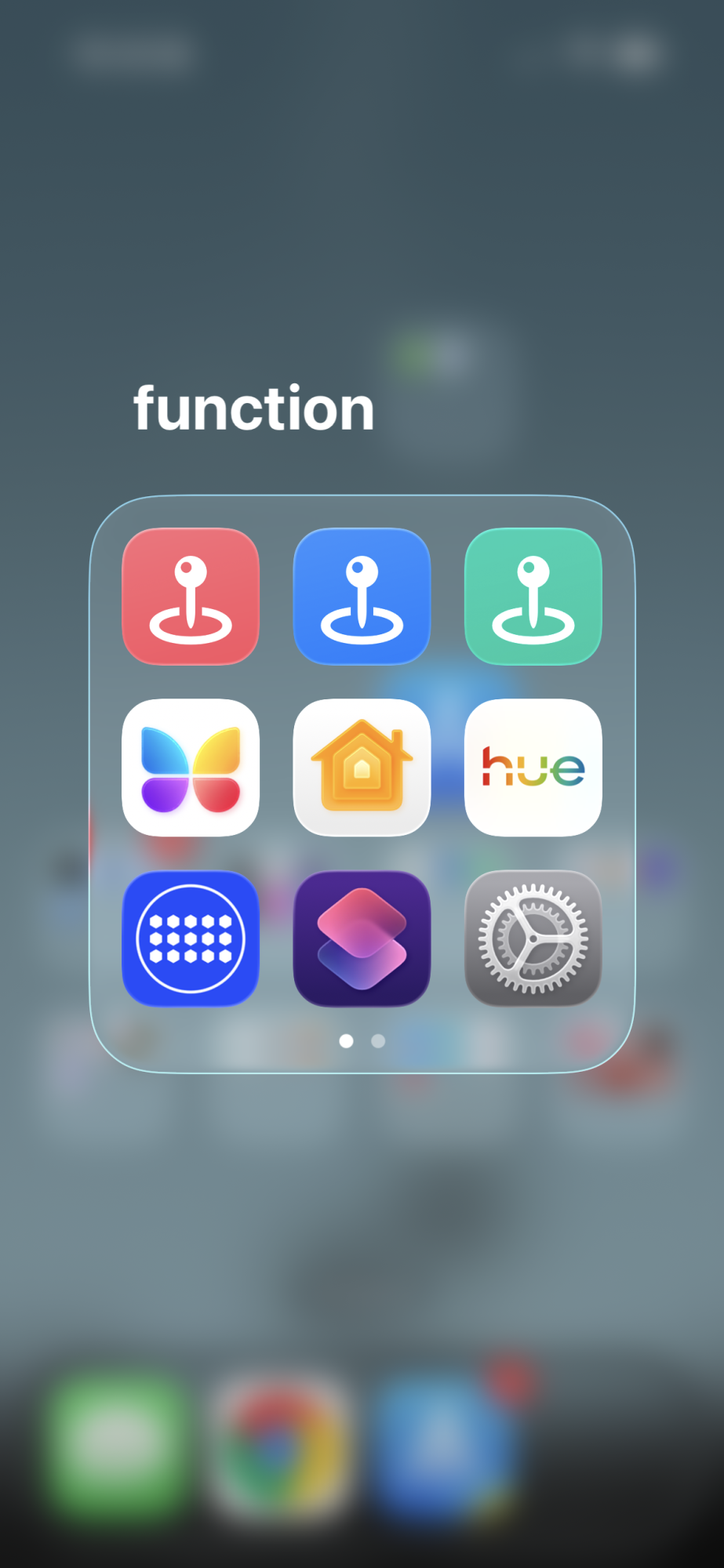This screenshot has width=724, height=1568.
Task: Open the Home app with the orange house
Action: (x=362, y=768)
